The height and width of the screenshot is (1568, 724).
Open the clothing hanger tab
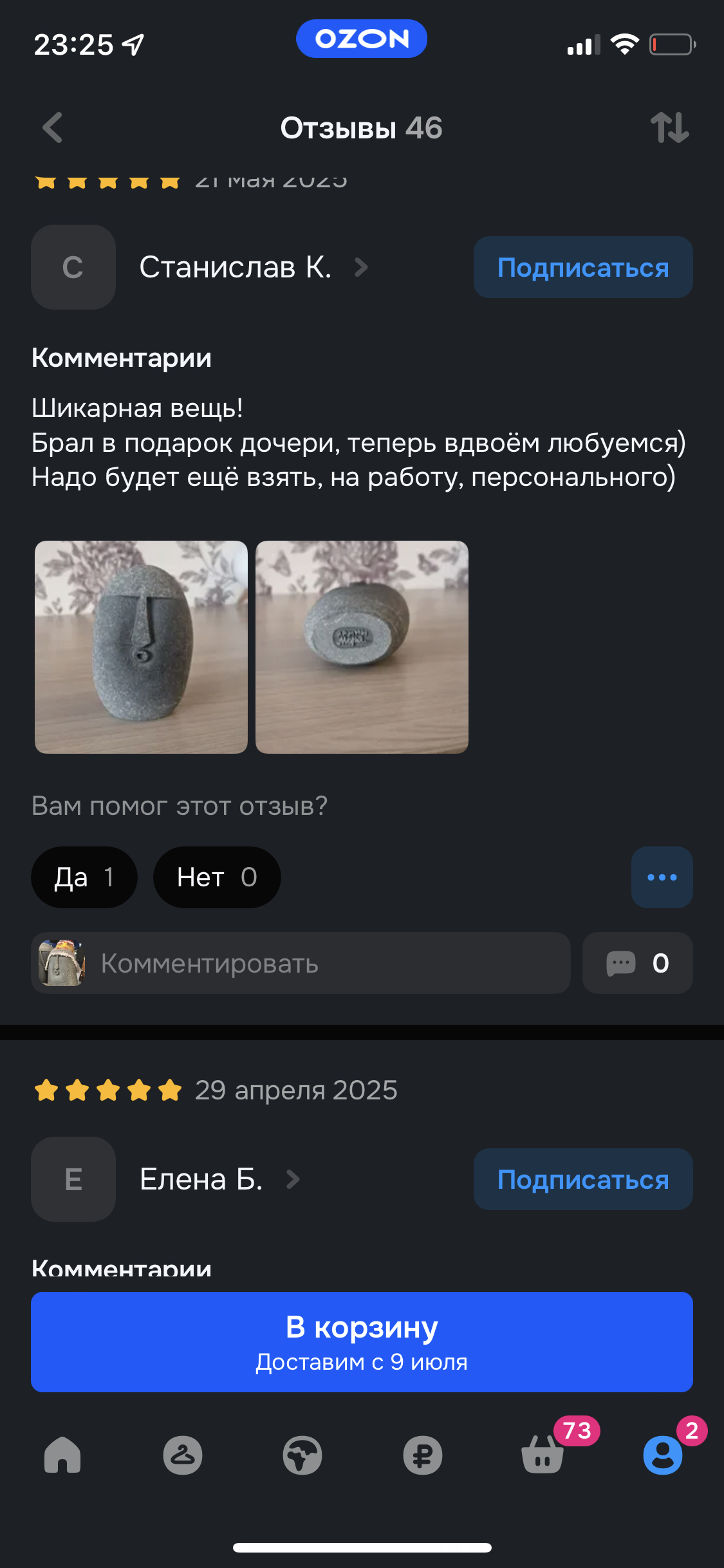coord(183,1455)
